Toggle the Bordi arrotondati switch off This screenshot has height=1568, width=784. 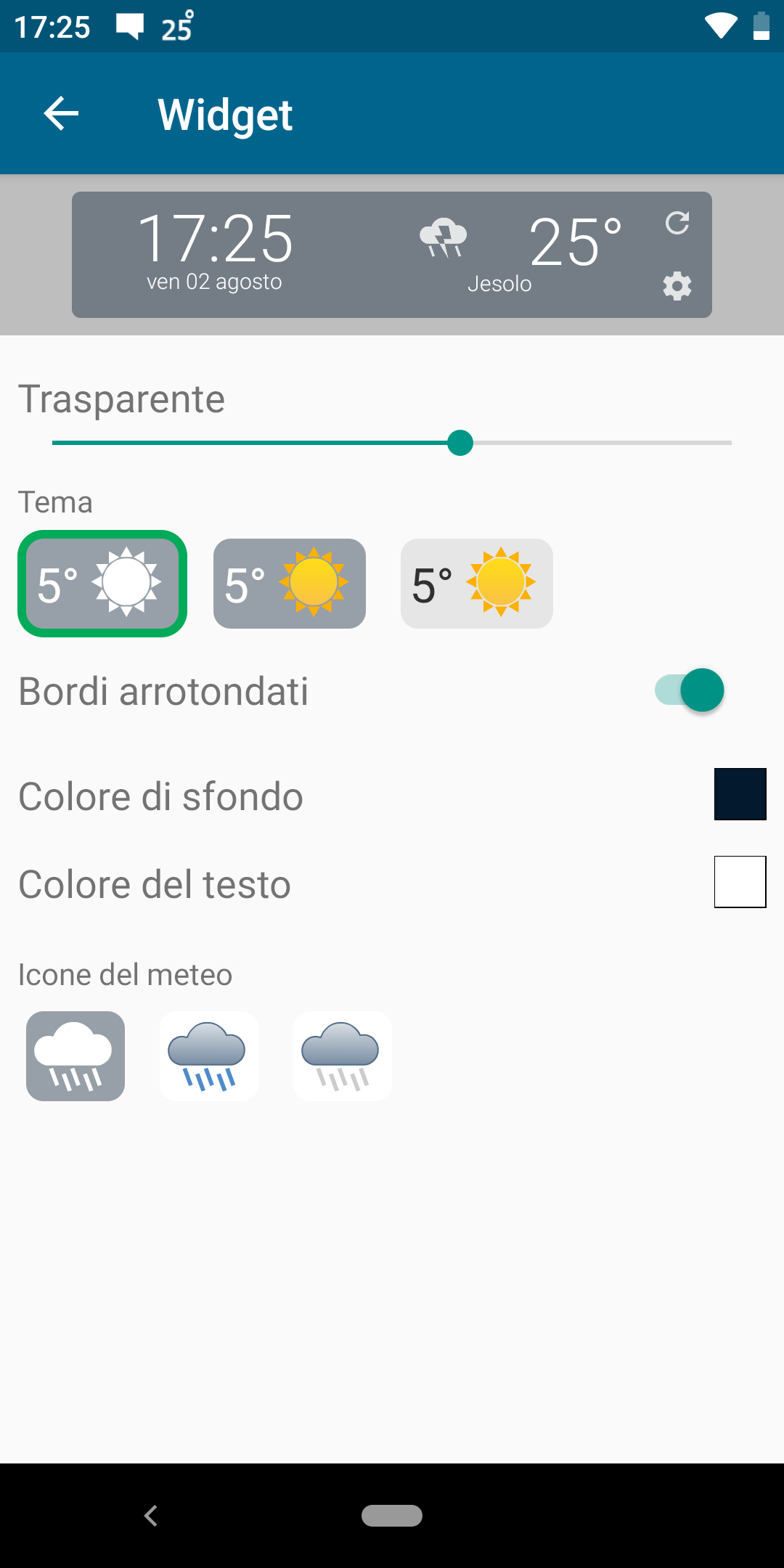(690, 690)
